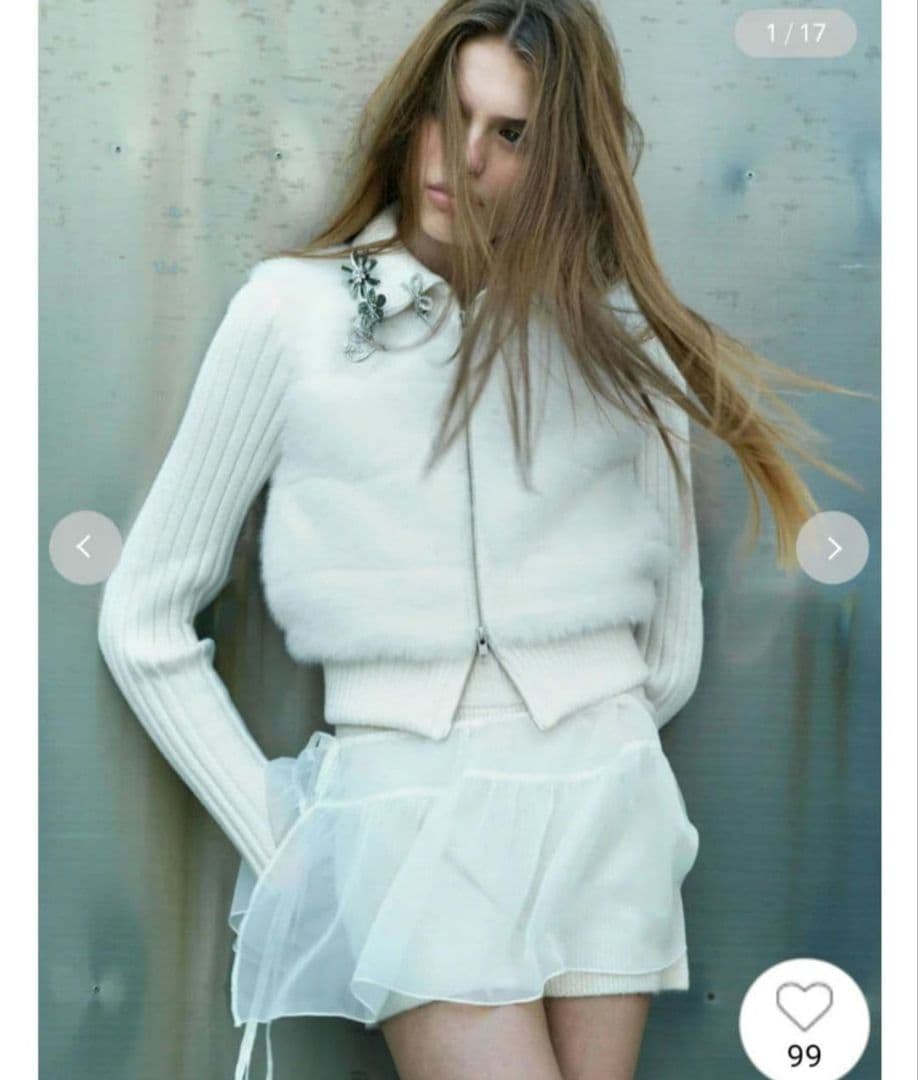Like the item with the heart button
918x1080 pixels.
coord(804,1008)
